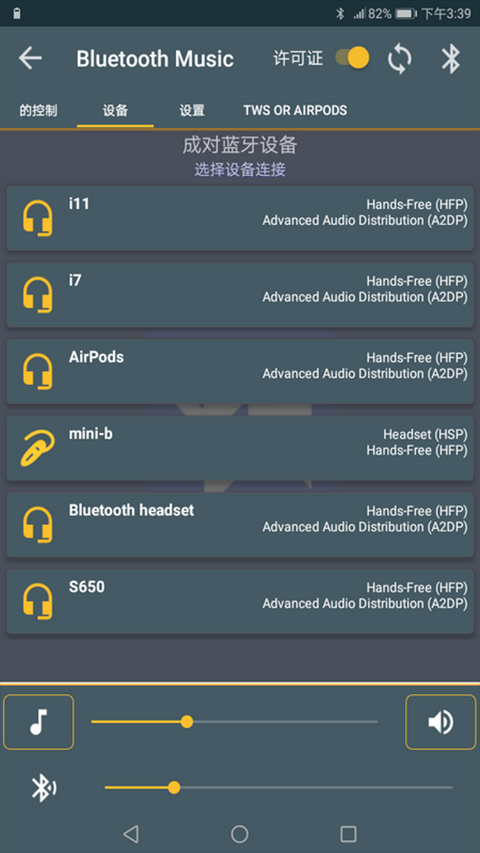The height and width of the screenshot is (853, 480).
Task: Tap the refresh icon in the app bar
Action: click(399, 59)
